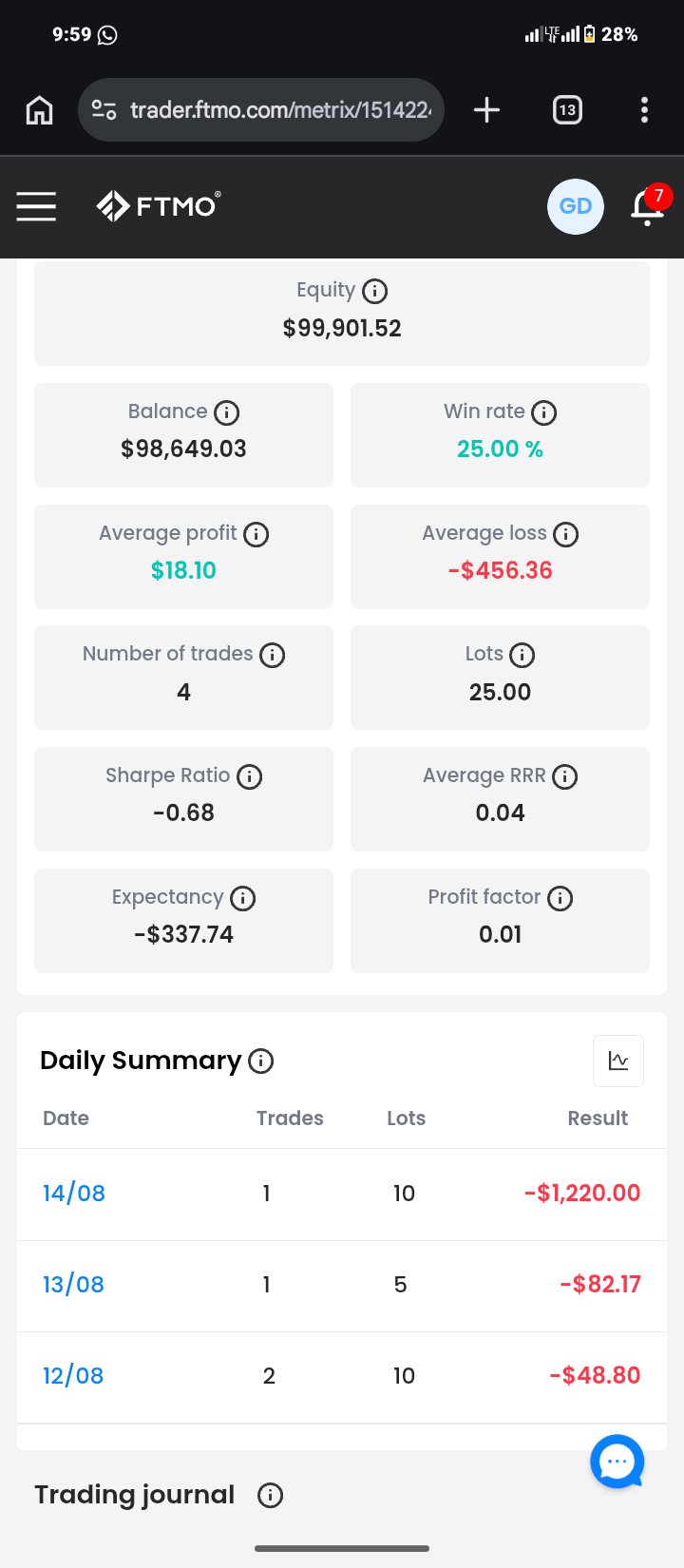Show info for Daily Summary

pos(260,1061)
